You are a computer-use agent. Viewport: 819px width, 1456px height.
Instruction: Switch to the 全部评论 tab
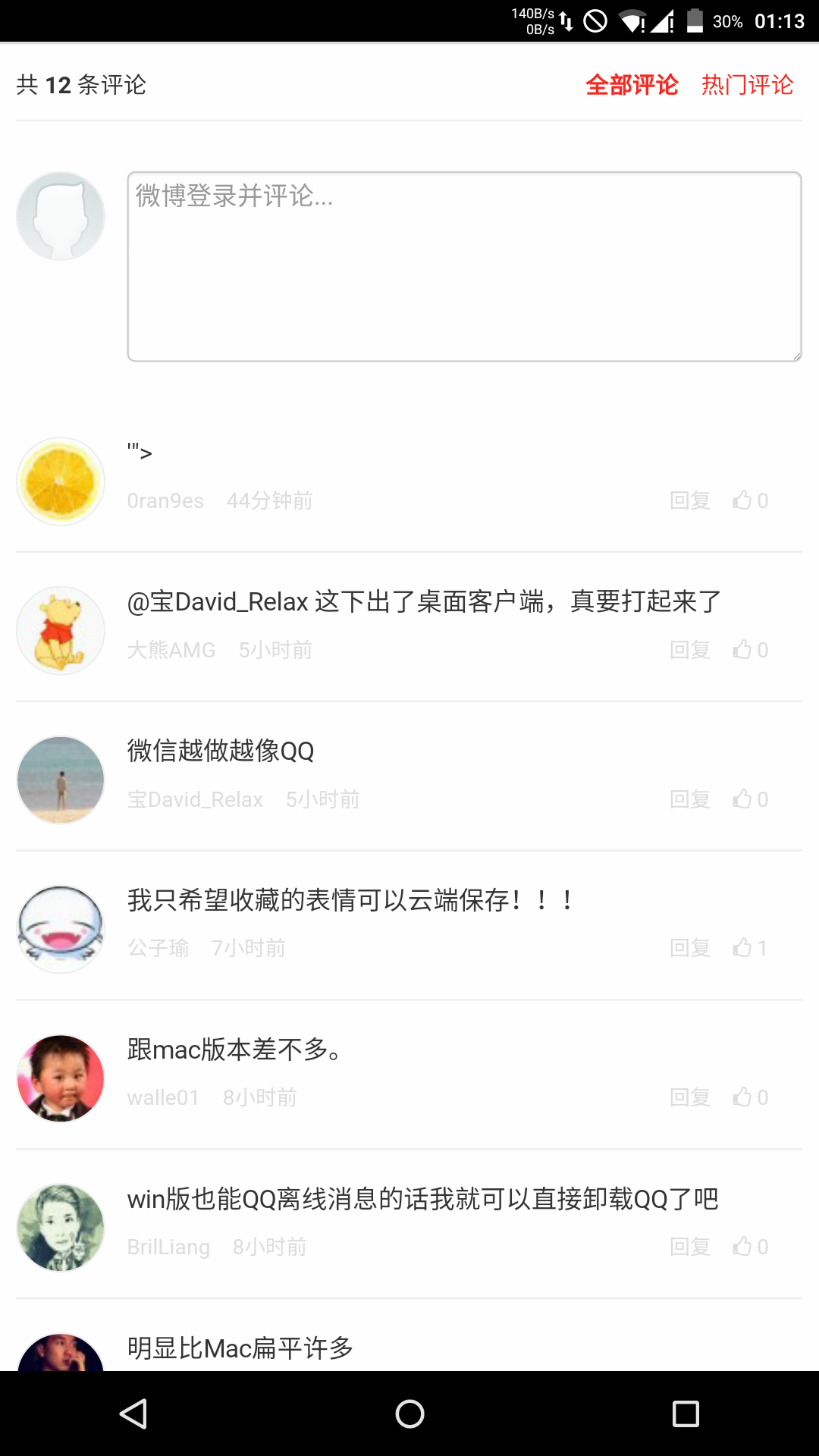click(632, 85)
